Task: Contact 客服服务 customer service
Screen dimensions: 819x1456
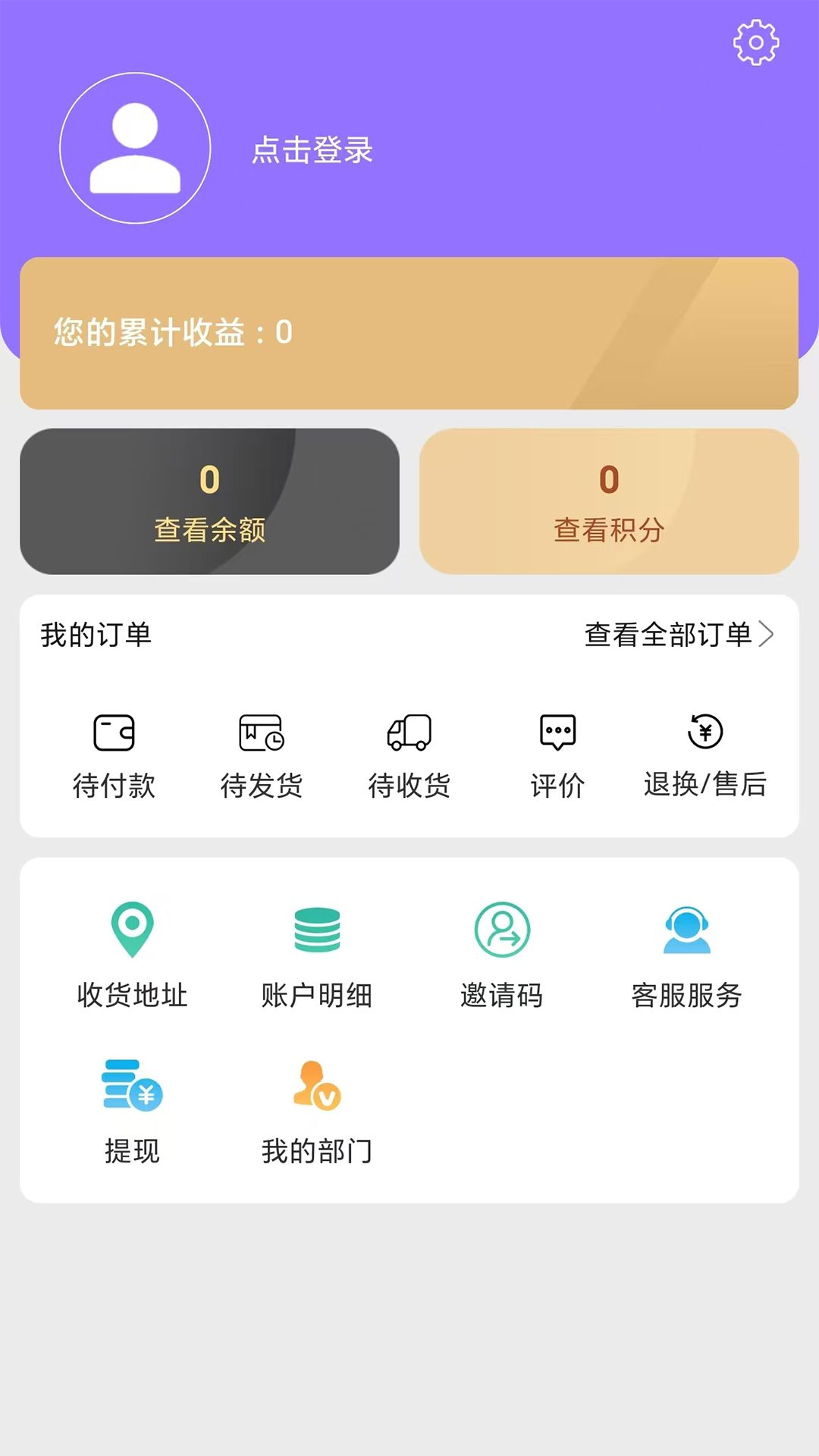Action: click(686, 955)
